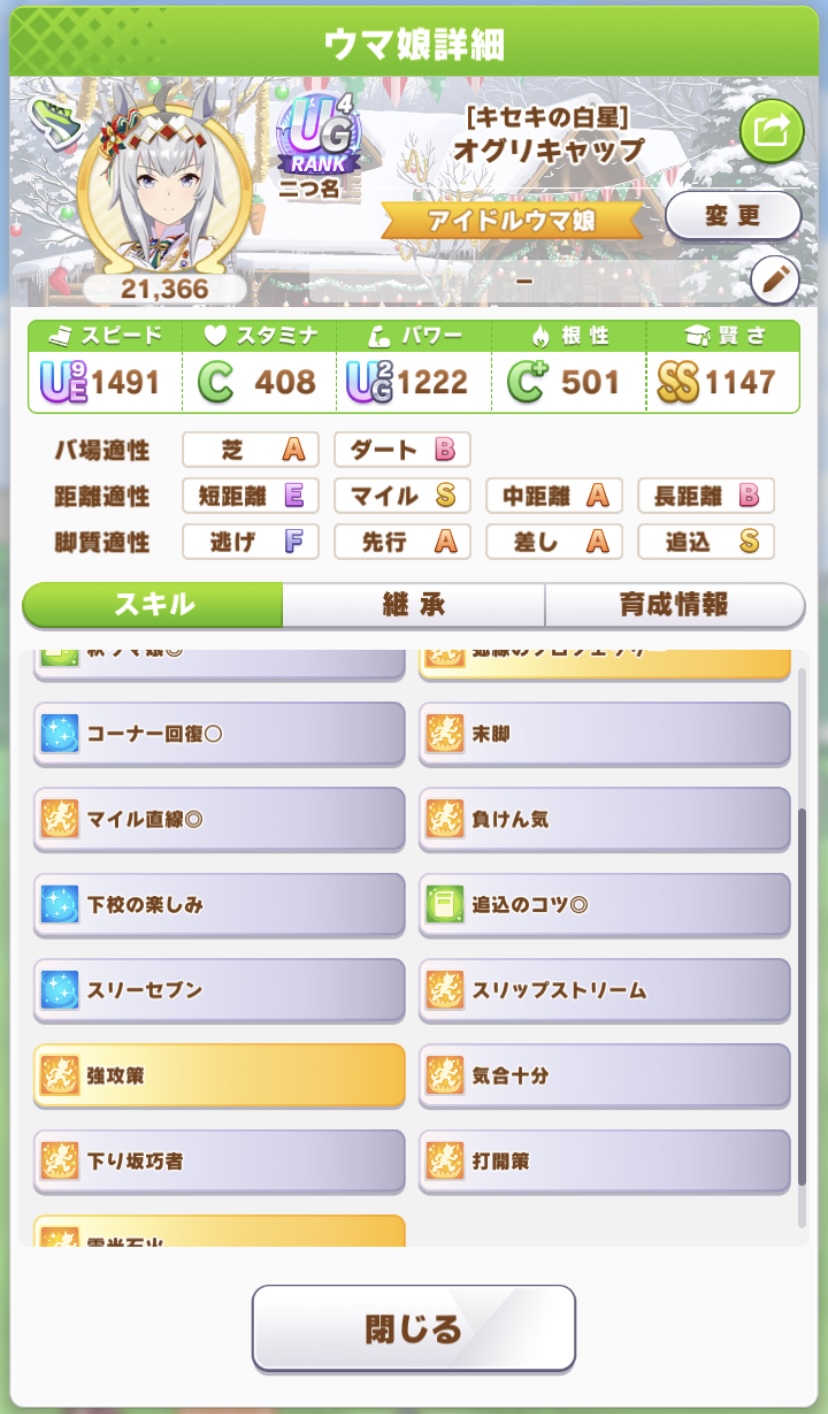Open the コーナー回復○ skill details
Screen dimensions: 828x1414
click(219, 734)
